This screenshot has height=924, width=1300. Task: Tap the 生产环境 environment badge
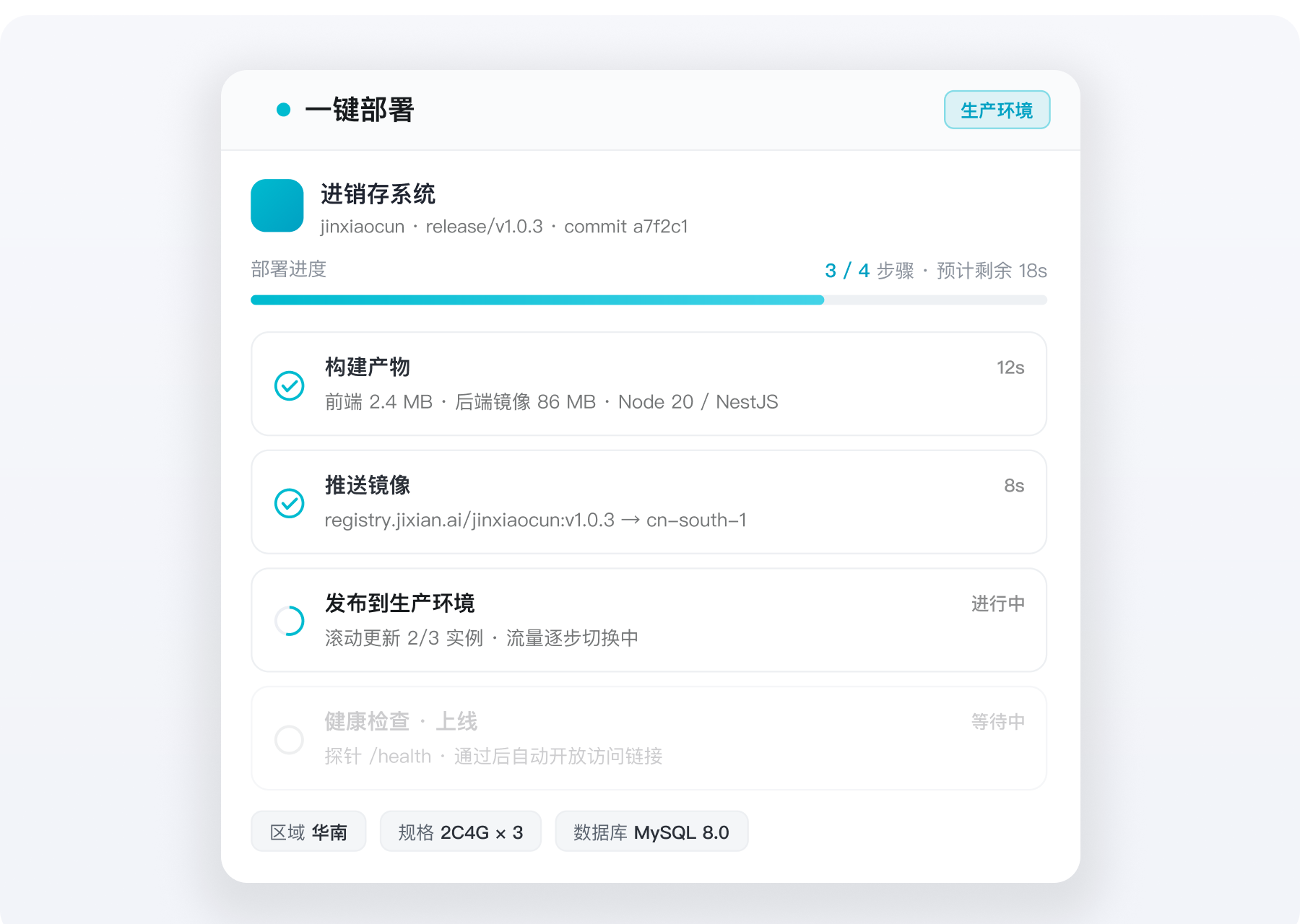997,110
